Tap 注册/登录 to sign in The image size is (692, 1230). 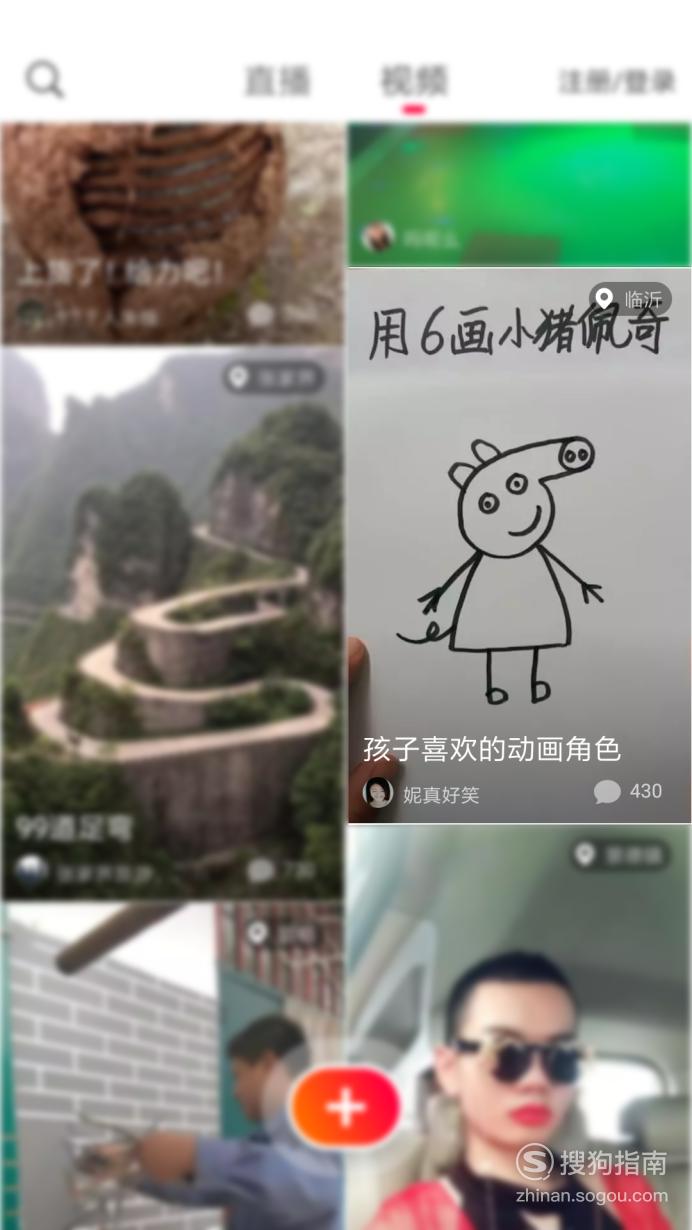(617, 82)
